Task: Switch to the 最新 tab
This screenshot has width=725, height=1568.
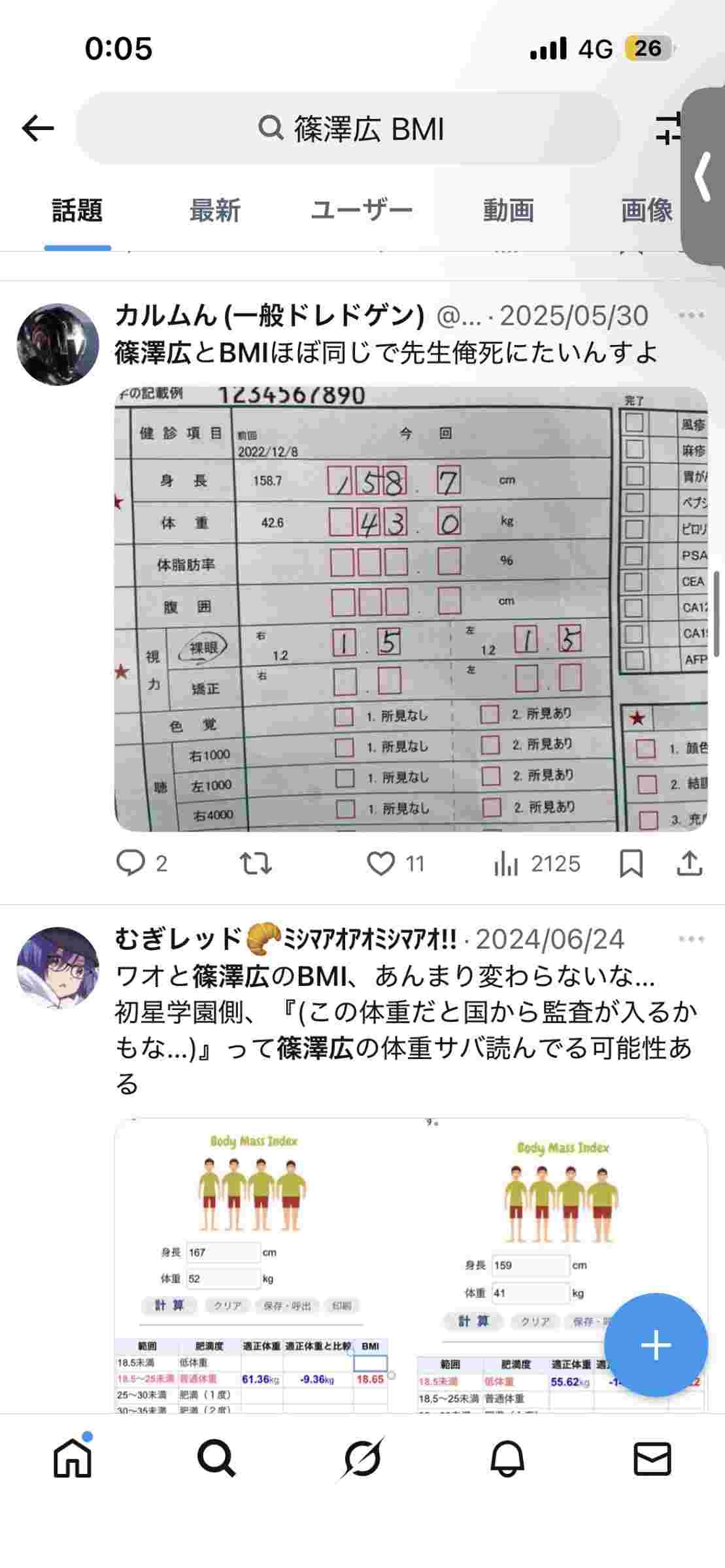Action: [215, 211]
